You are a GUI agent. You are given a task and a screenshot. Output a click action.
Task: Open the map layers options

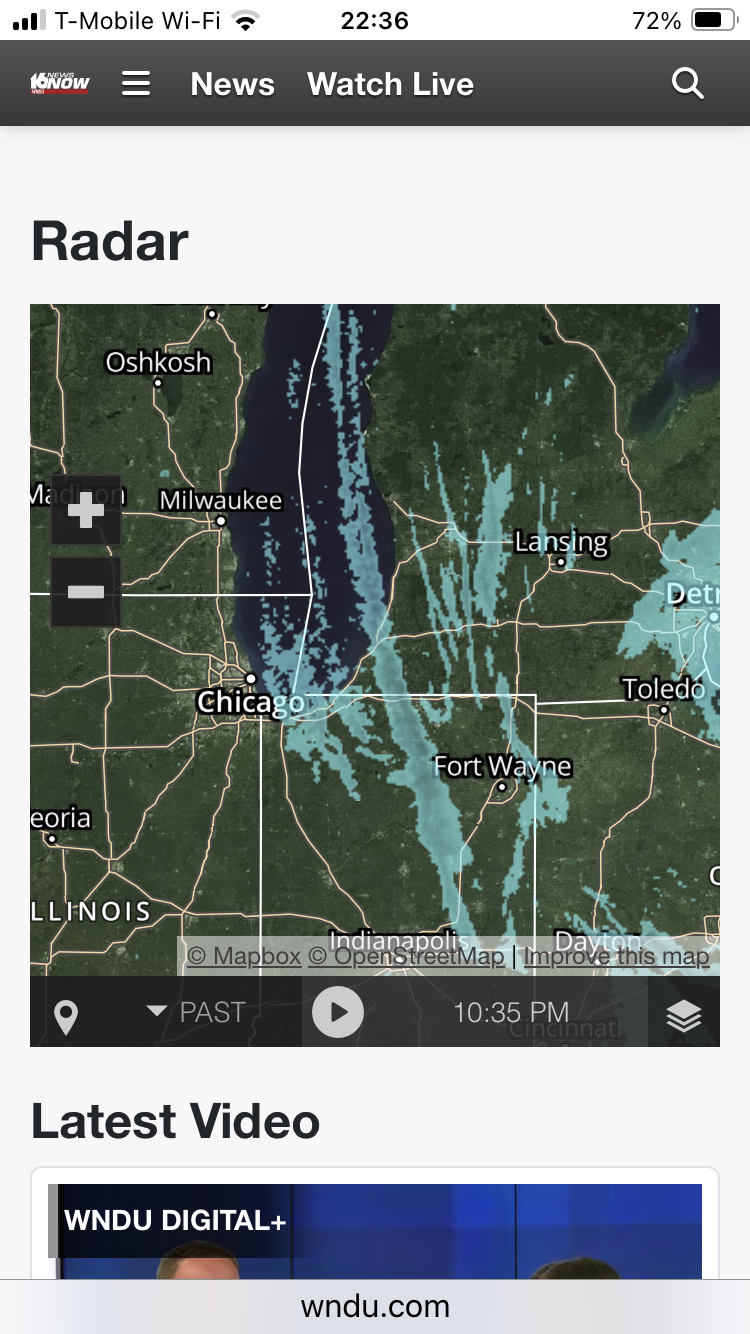684,1015
